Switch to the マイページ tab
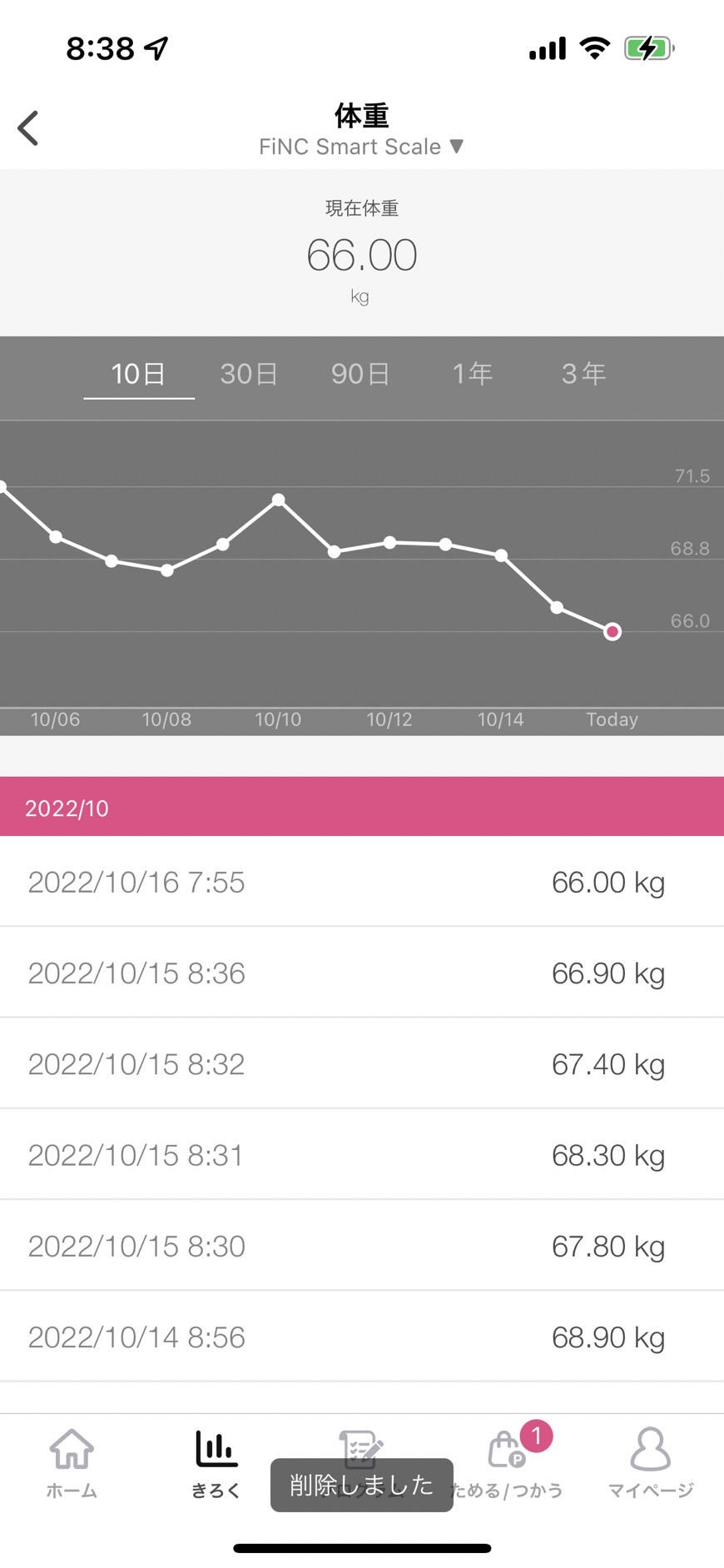The image size is (724, 1568). [x=651, y=1463]
